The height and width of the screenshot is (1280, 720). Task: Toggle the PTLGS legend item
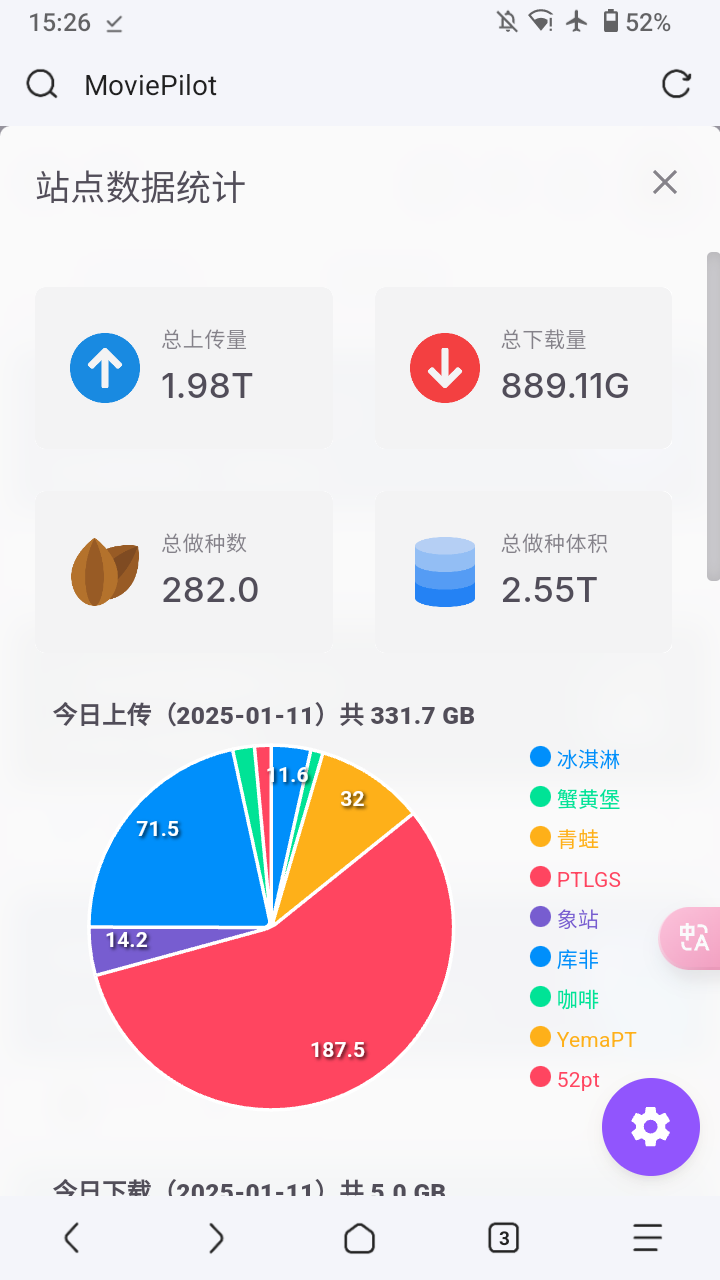pos(576,879)
